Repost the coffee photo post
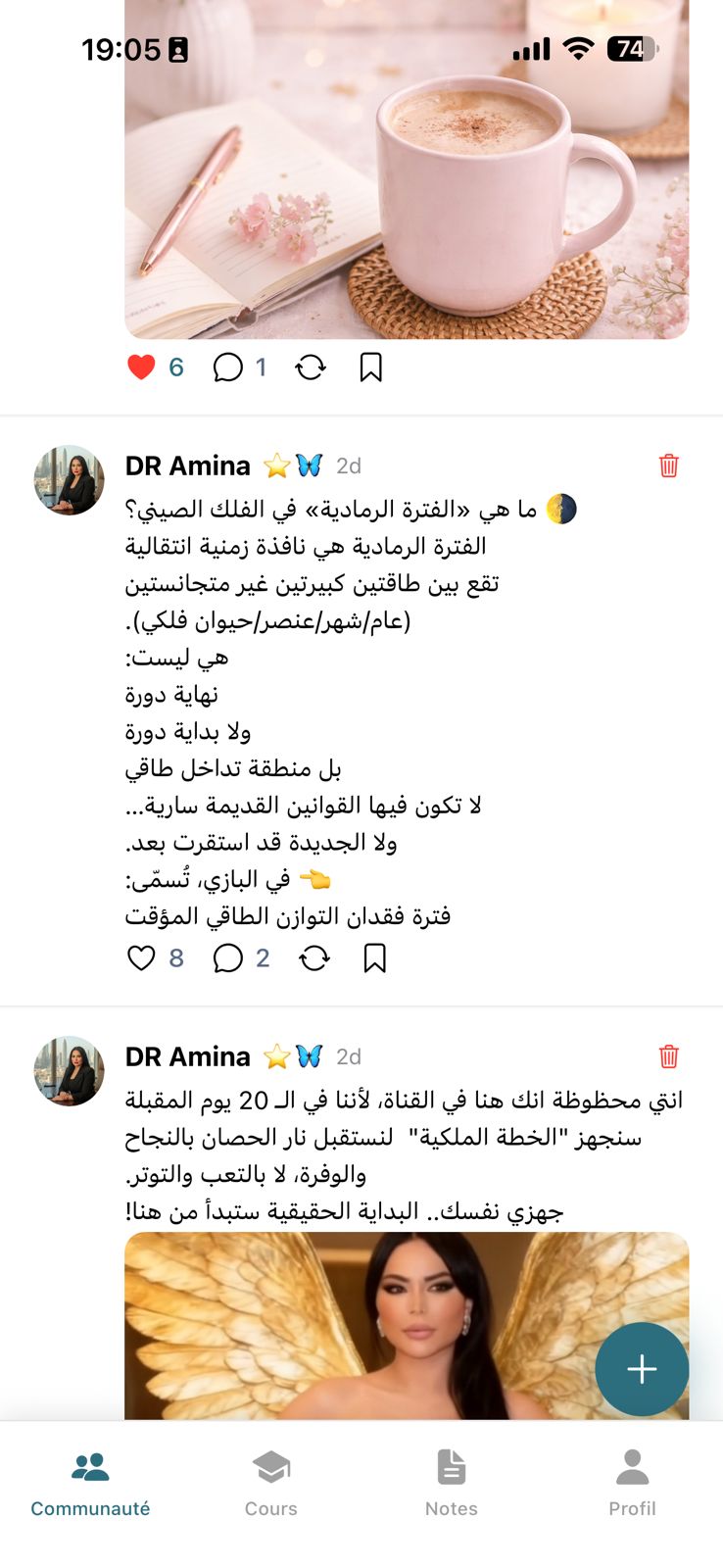Viewport: 723px width, 1568px height. [311, 367]
